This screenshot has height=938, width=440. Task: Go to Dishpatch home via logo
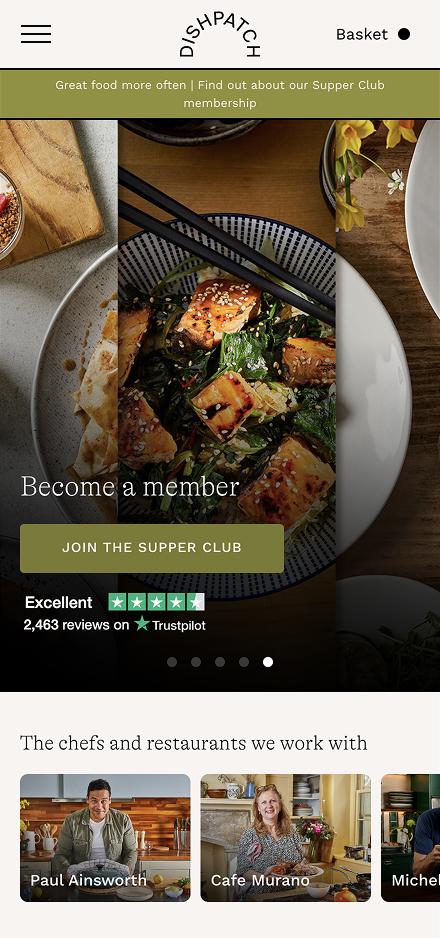(x=220, y=35)
